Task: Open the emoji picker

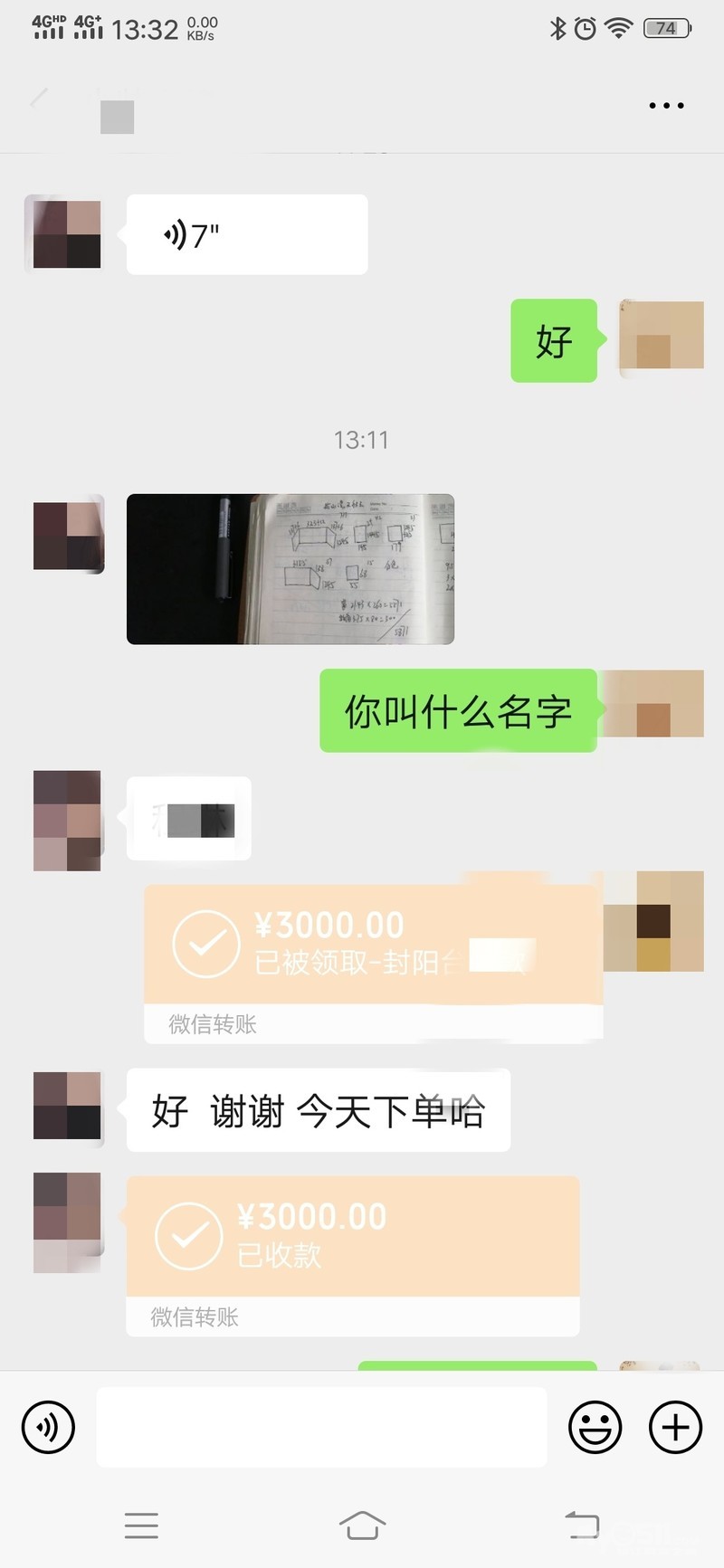Action: [x=595, y=1428]
